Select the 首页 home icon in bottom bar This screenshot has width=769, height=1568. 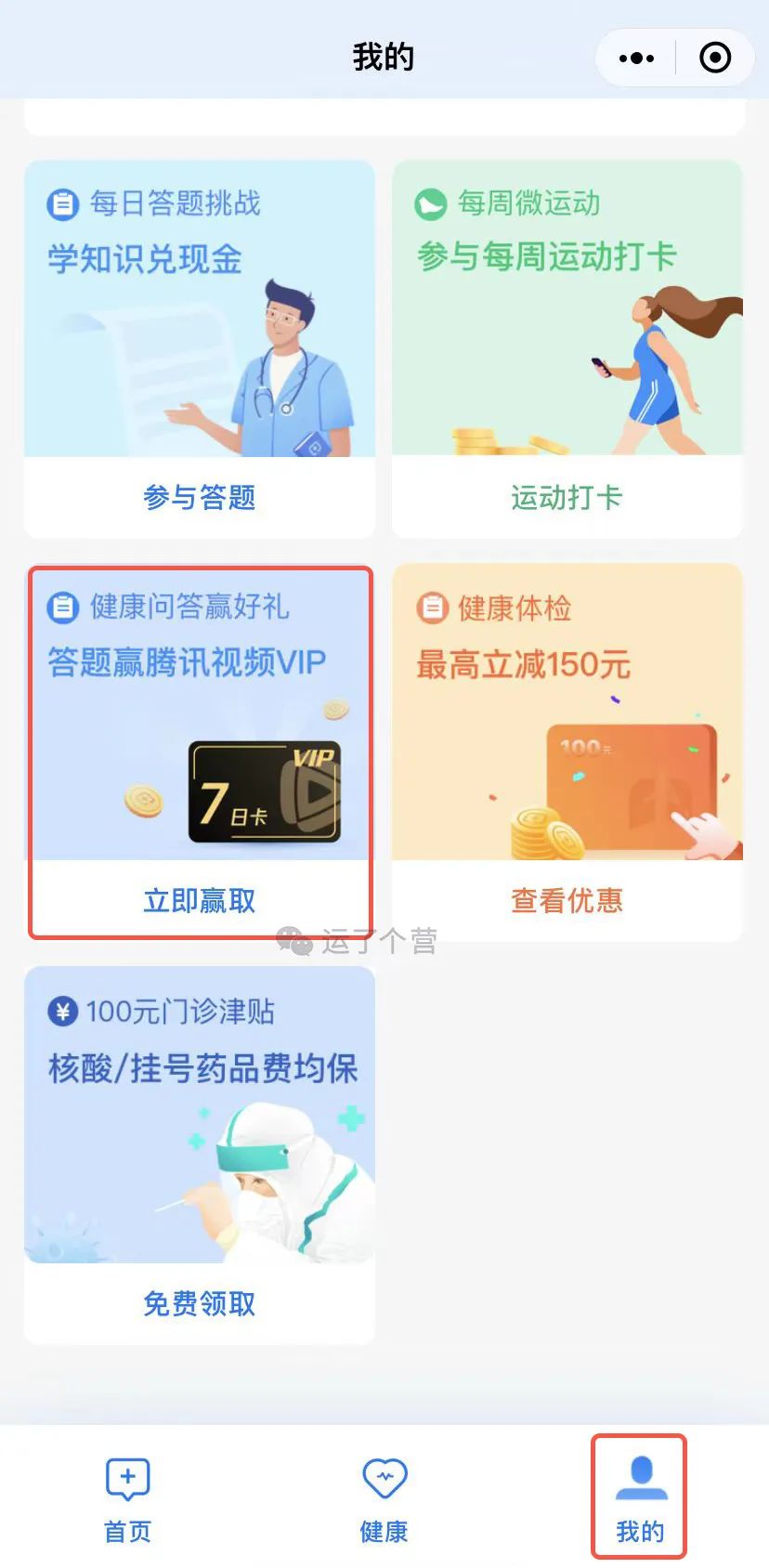[126, 1476]
